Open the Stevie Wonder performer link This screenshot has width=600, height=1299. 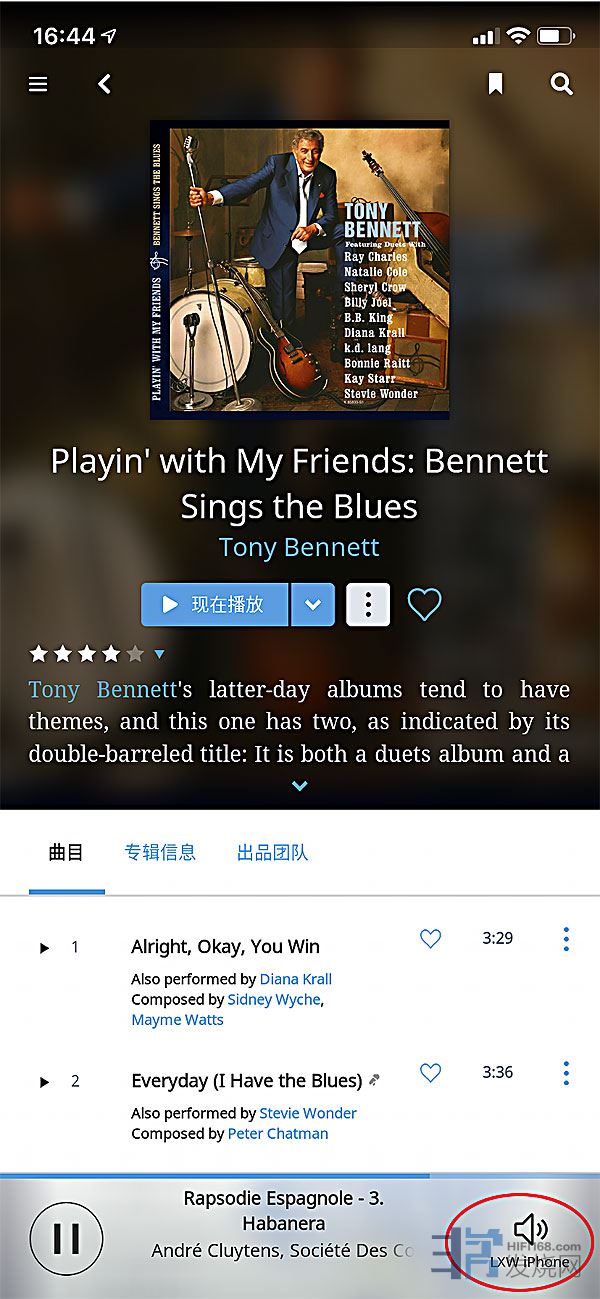[x=308, y=1113]
